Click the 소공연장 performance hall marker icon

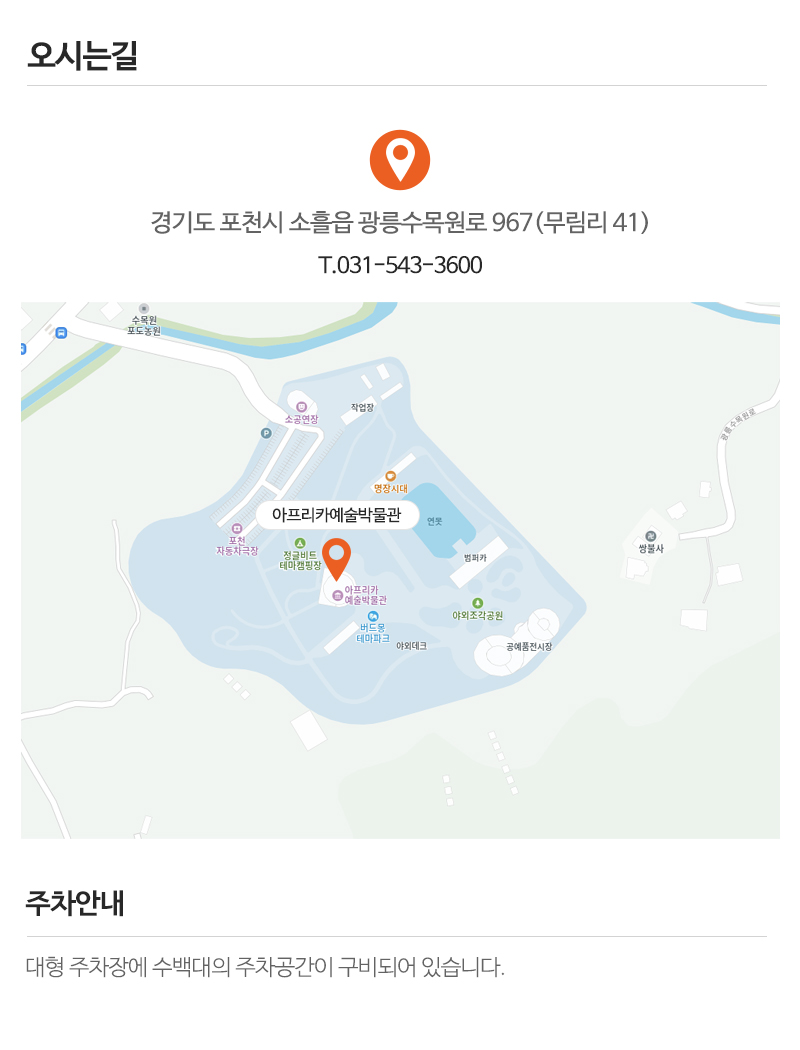301,406
